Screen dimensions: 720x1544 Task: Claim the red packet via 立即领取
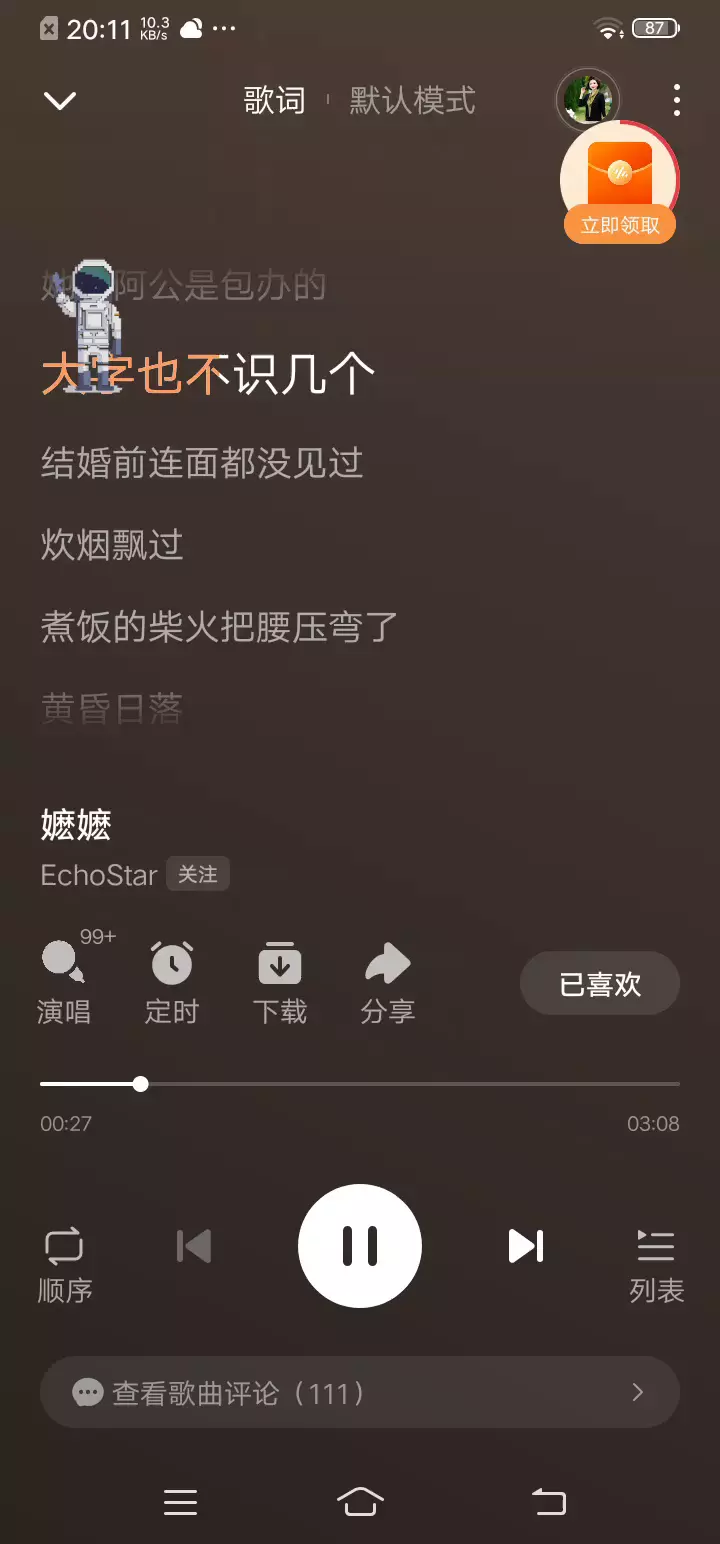click(620, 225)
